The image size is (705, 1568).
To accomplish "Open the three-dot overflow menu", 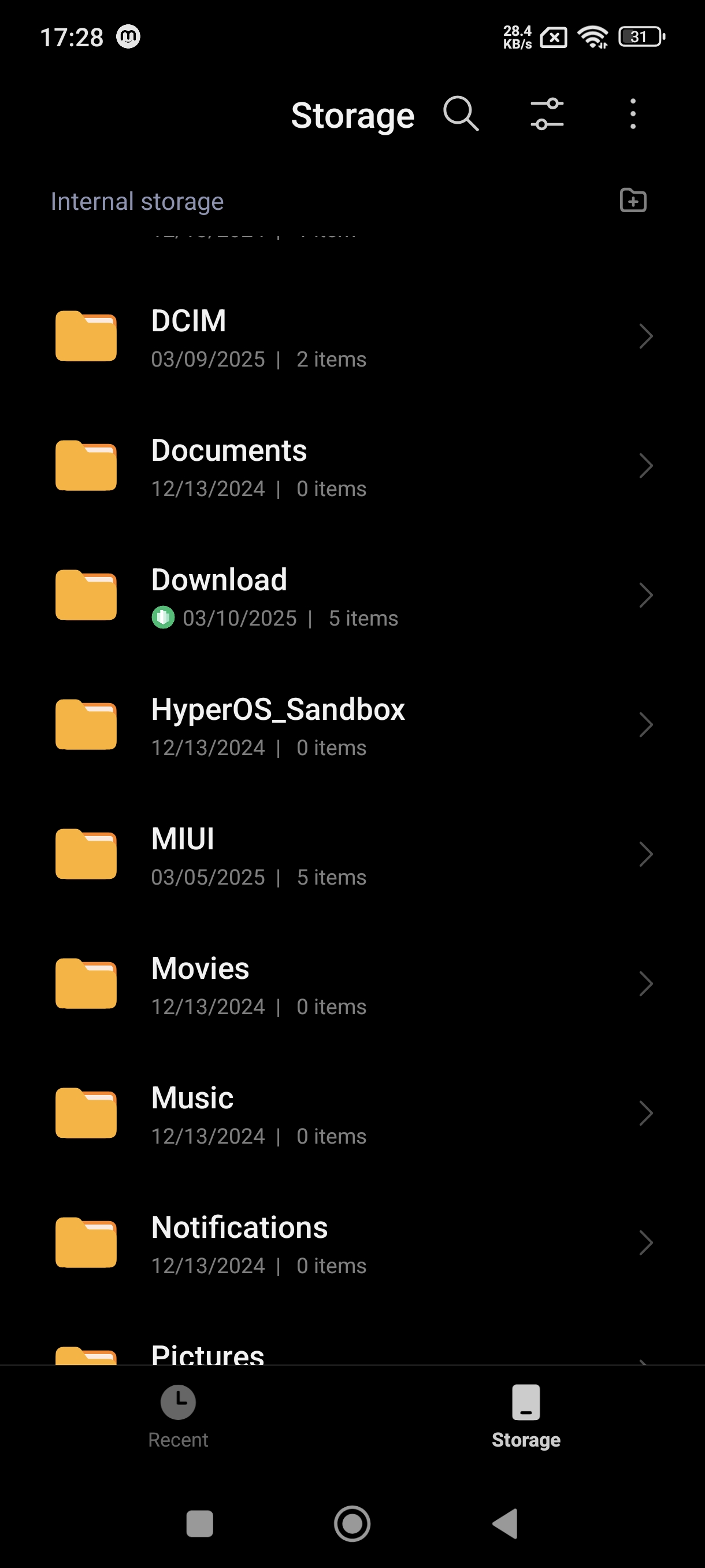I will (633, 114).
